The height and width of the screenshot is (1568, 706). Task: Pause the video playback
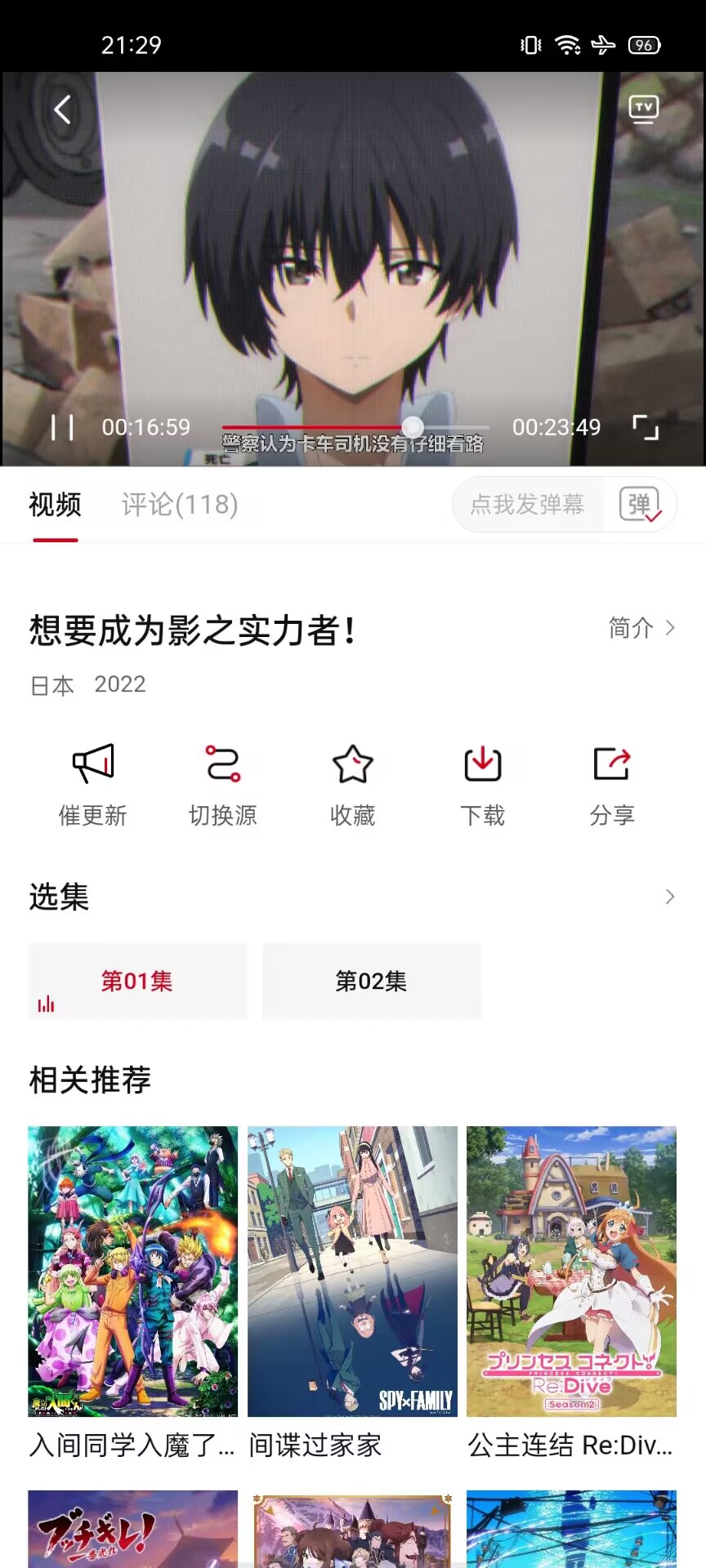point(62,427)
